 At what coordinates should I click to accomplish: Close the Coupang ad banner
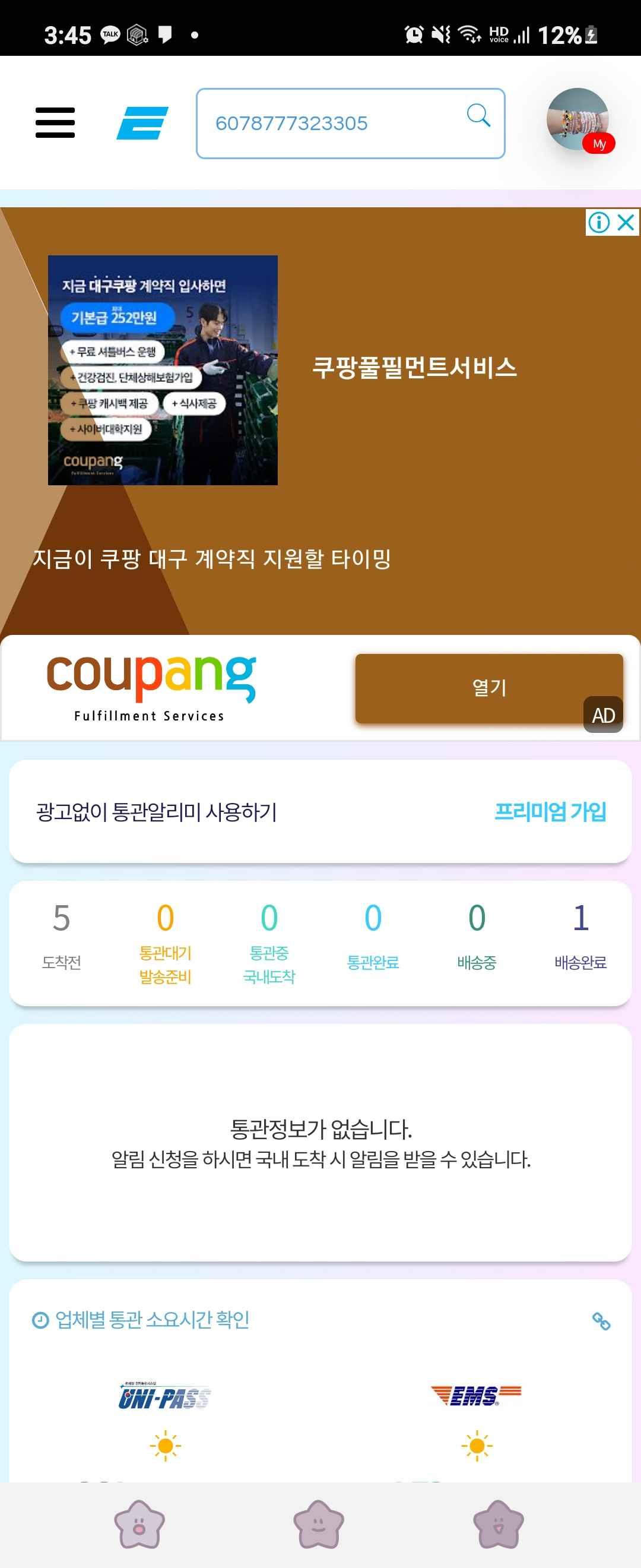point(626,222)
